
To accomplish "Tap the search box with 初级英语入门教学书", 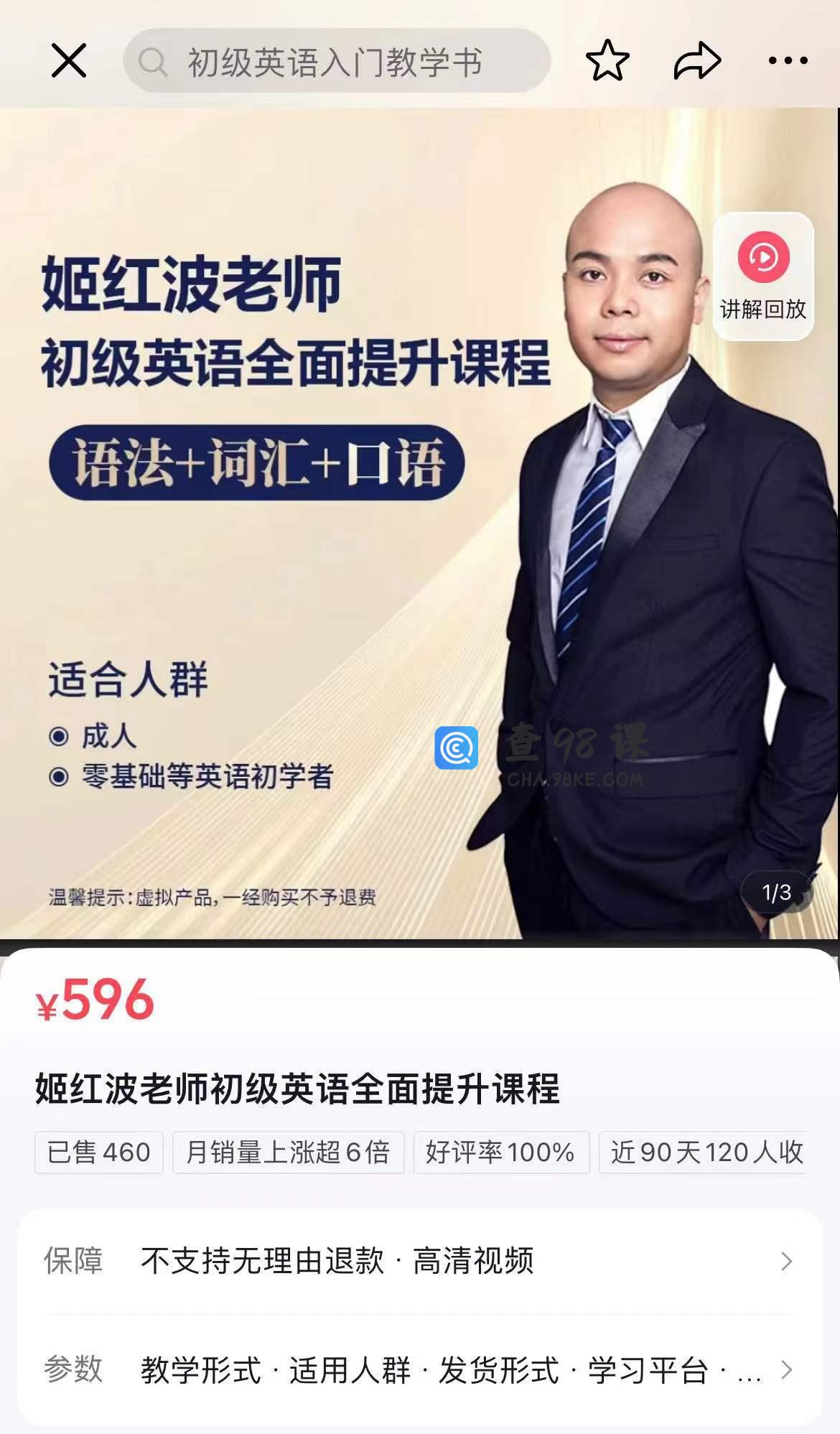I will coord(336,62).
